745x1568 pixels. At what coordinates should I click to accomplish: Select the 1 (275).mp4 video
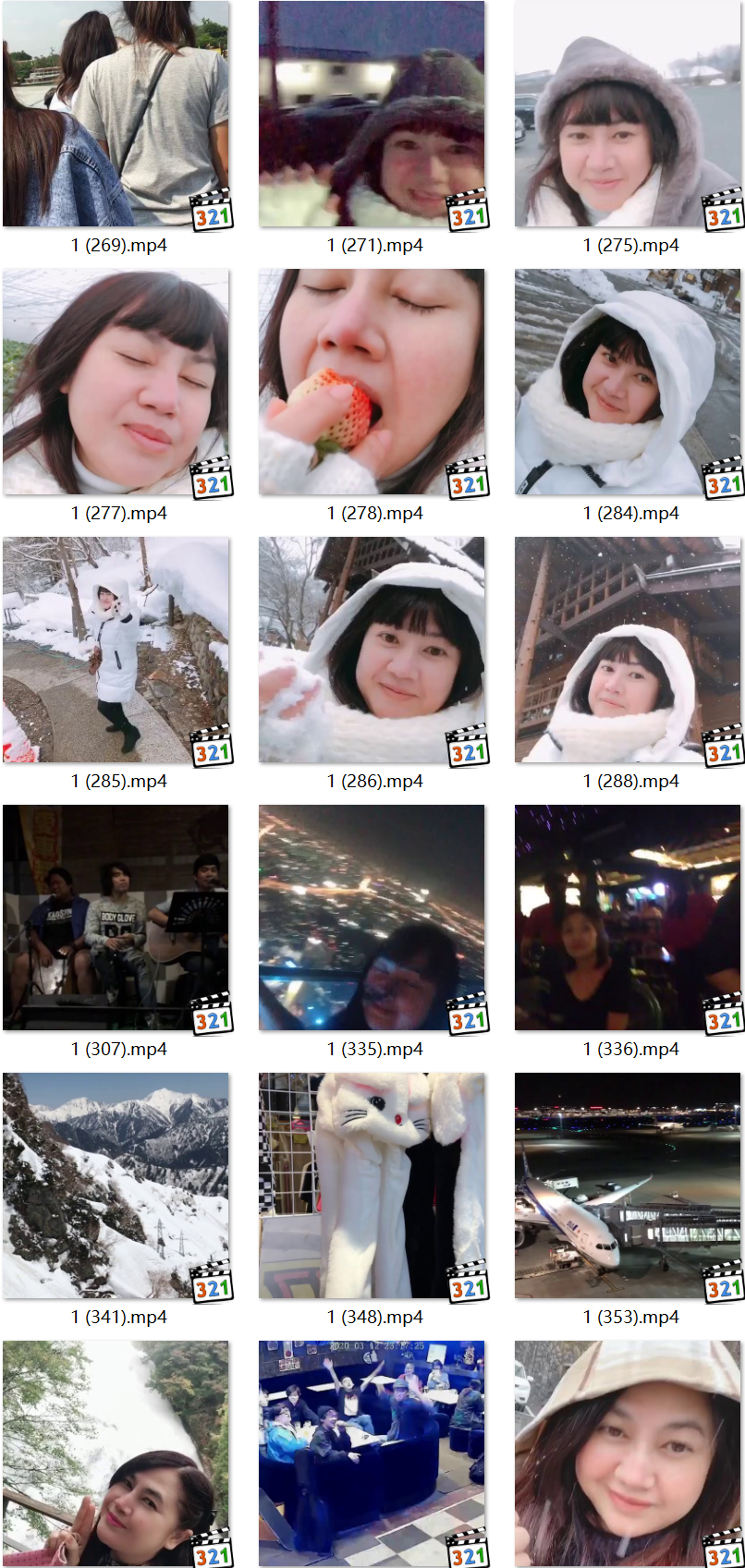pos(628,114)
